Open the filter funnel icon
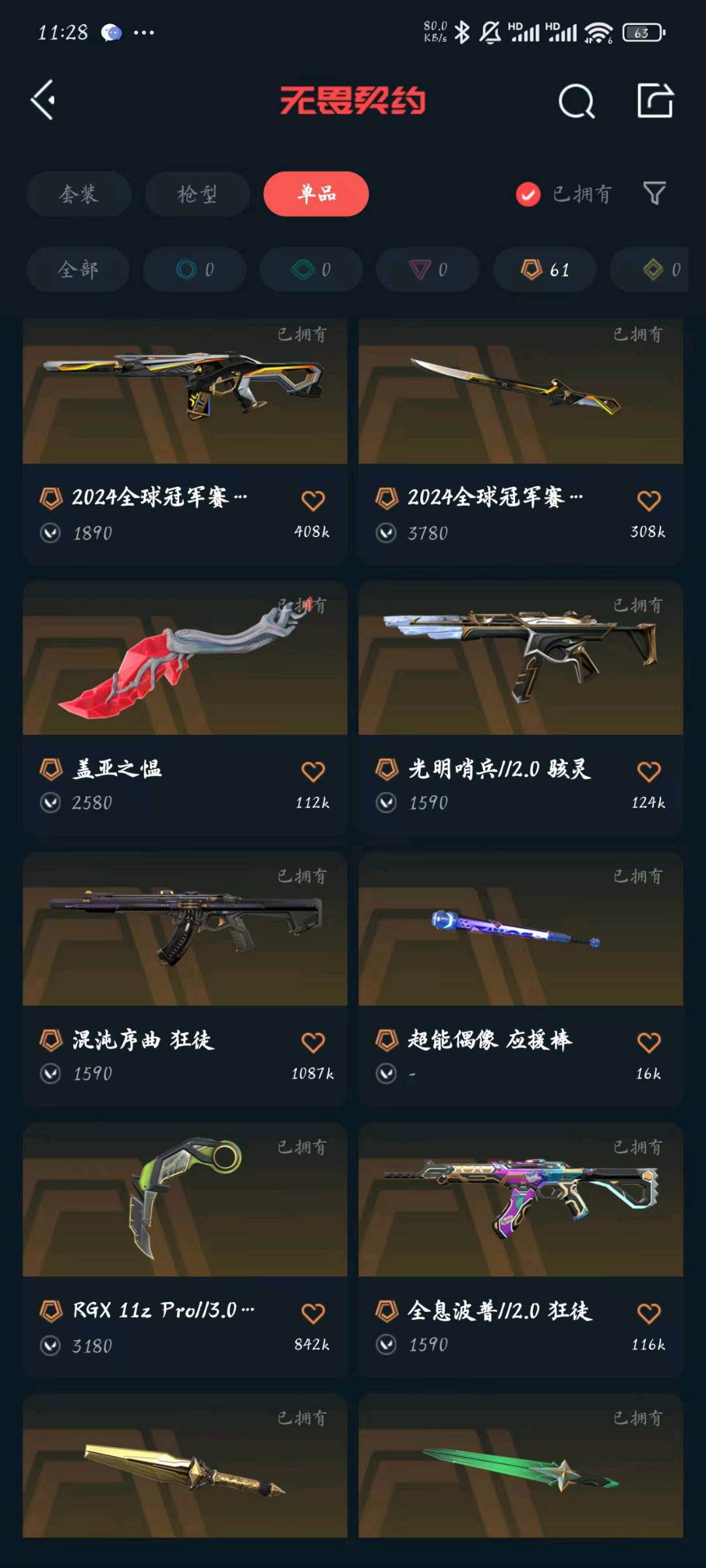Viewport: 706px width, 1568px height. [654, 193]
